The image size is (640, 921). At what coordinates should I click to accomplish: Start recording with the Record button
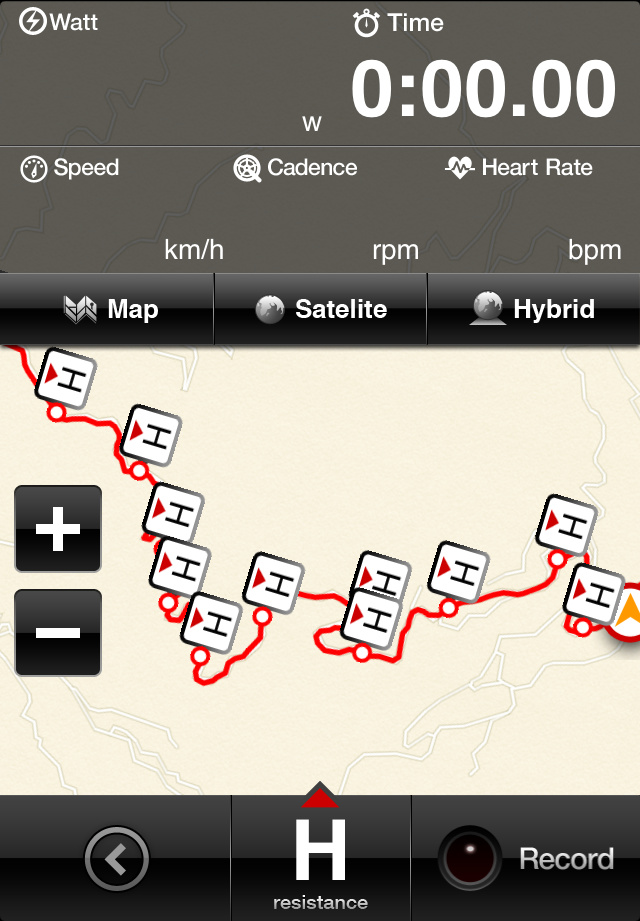point(526,858)
